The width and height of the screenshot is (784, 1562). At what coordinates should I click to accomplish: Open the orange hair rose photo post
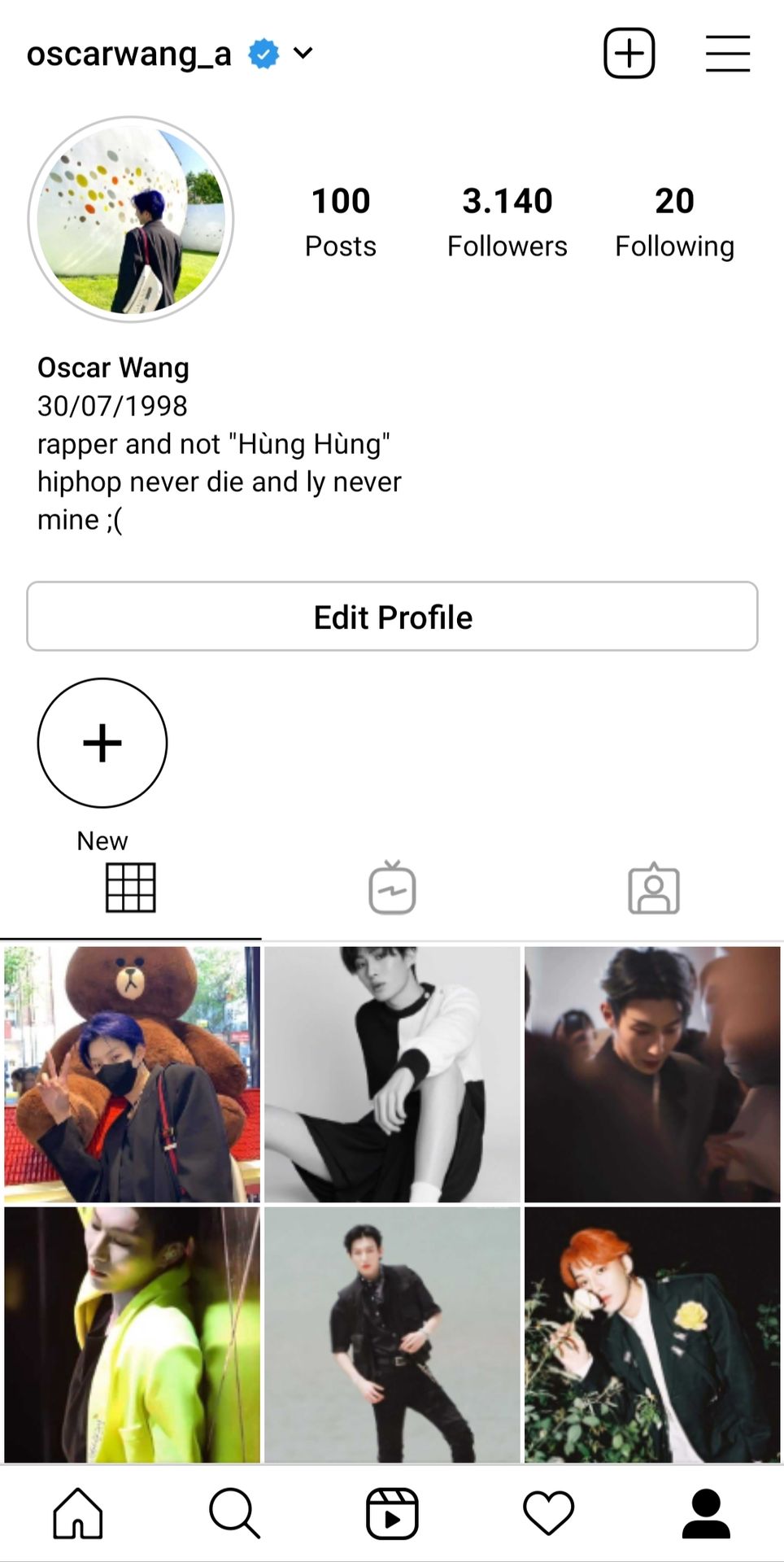652,1335
